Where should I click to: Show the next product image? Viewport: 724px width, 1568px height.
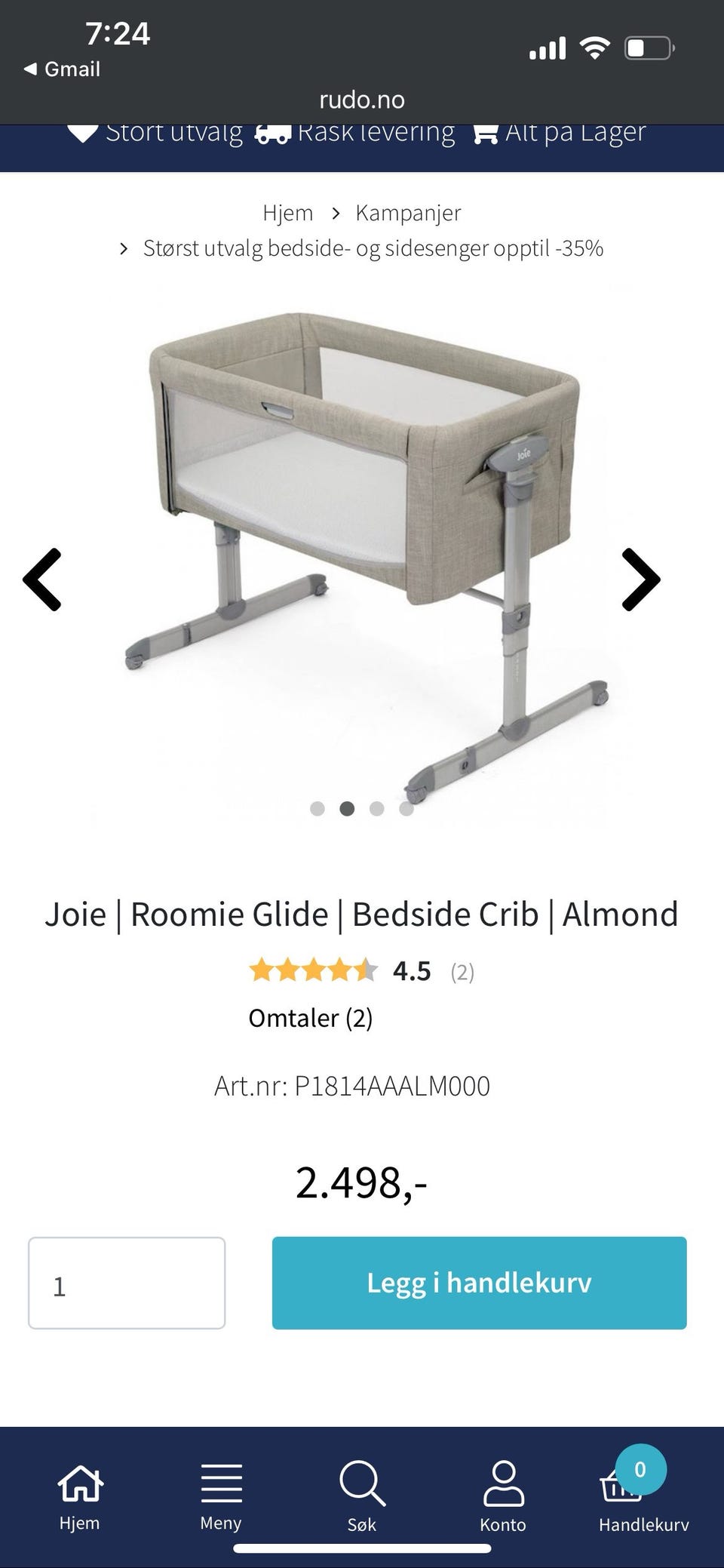pos(641,580)
